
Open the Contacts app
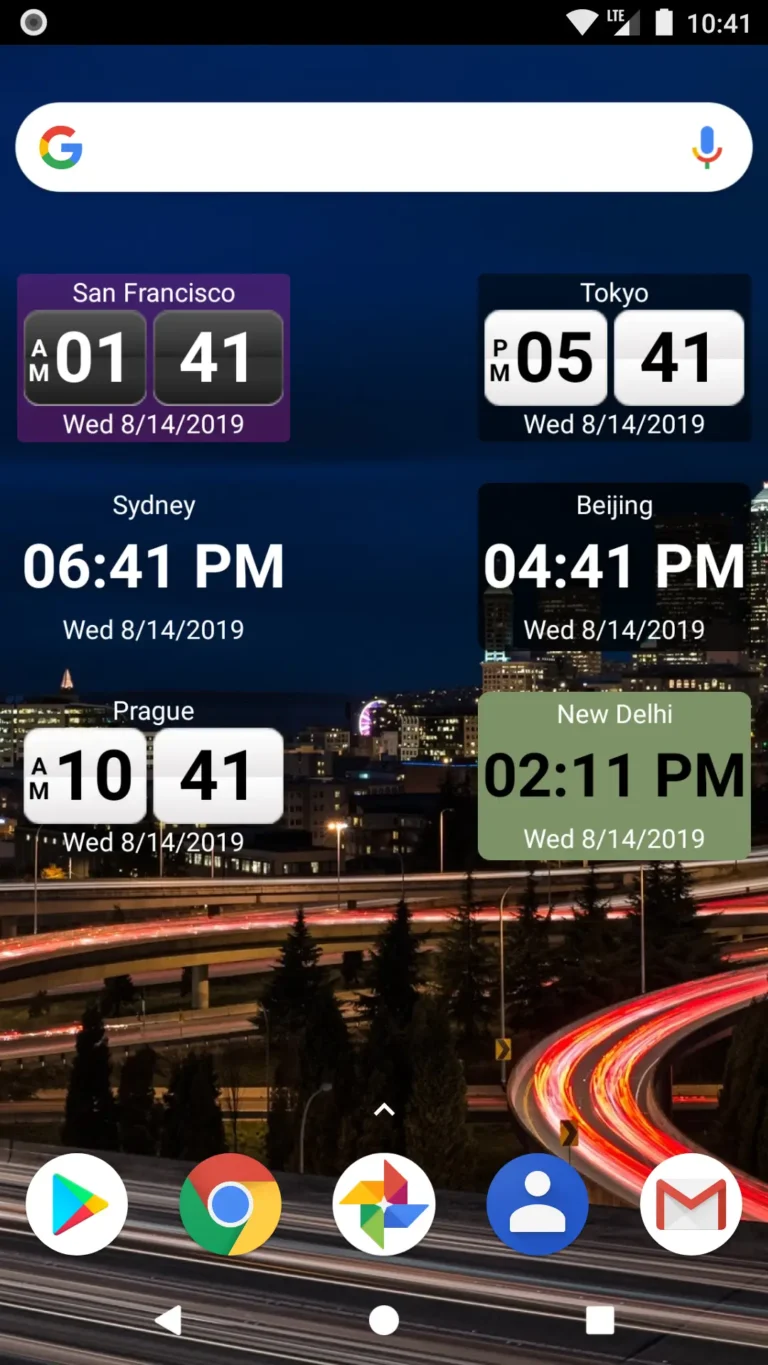[x=537, y=1205]
